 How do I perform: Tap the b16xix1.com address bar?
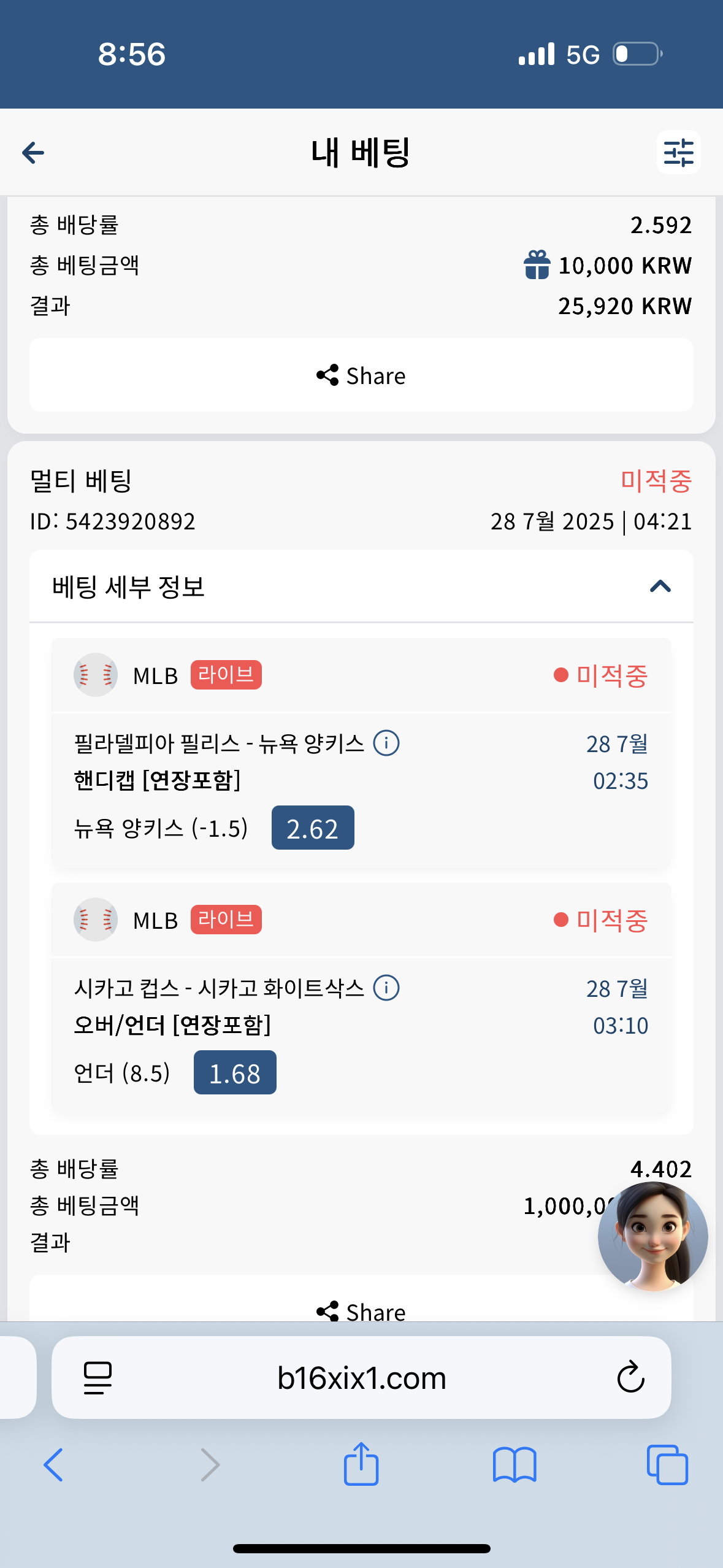361,1378
